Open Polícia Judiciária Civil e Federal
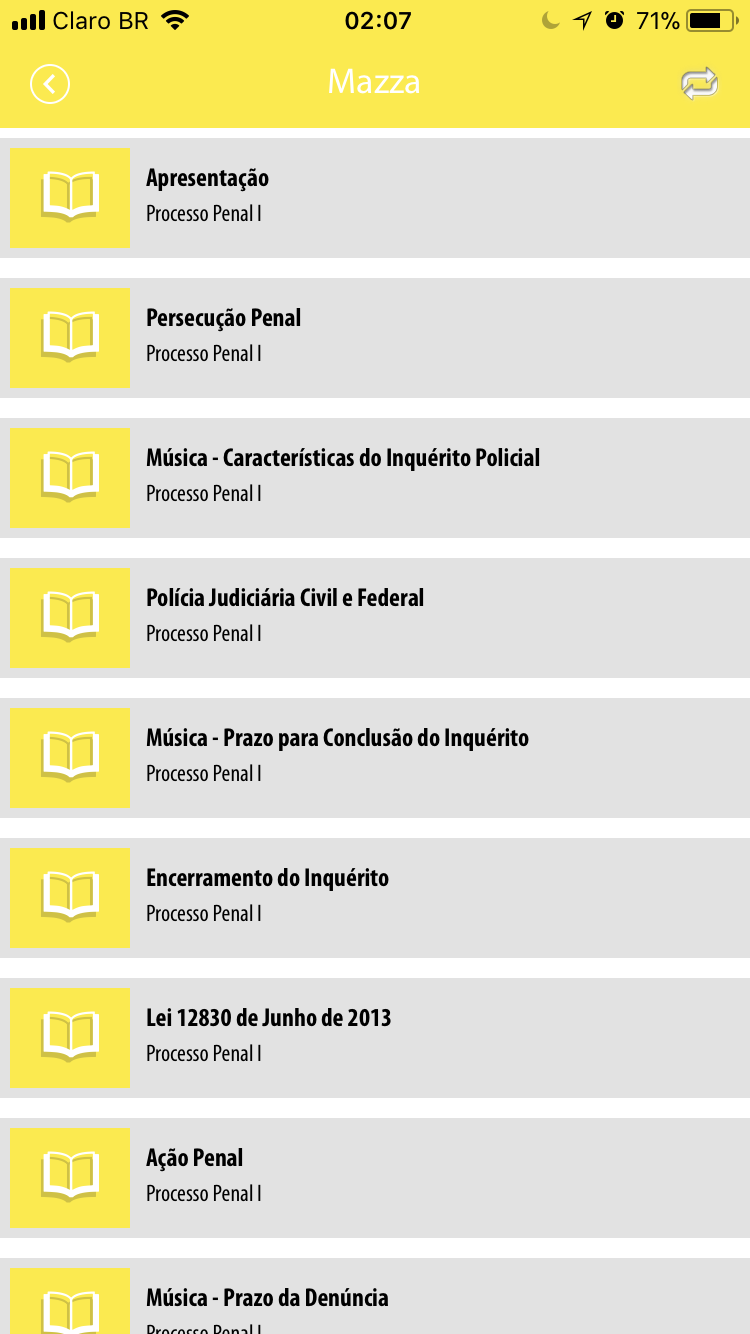 click(x=375, y=617)
